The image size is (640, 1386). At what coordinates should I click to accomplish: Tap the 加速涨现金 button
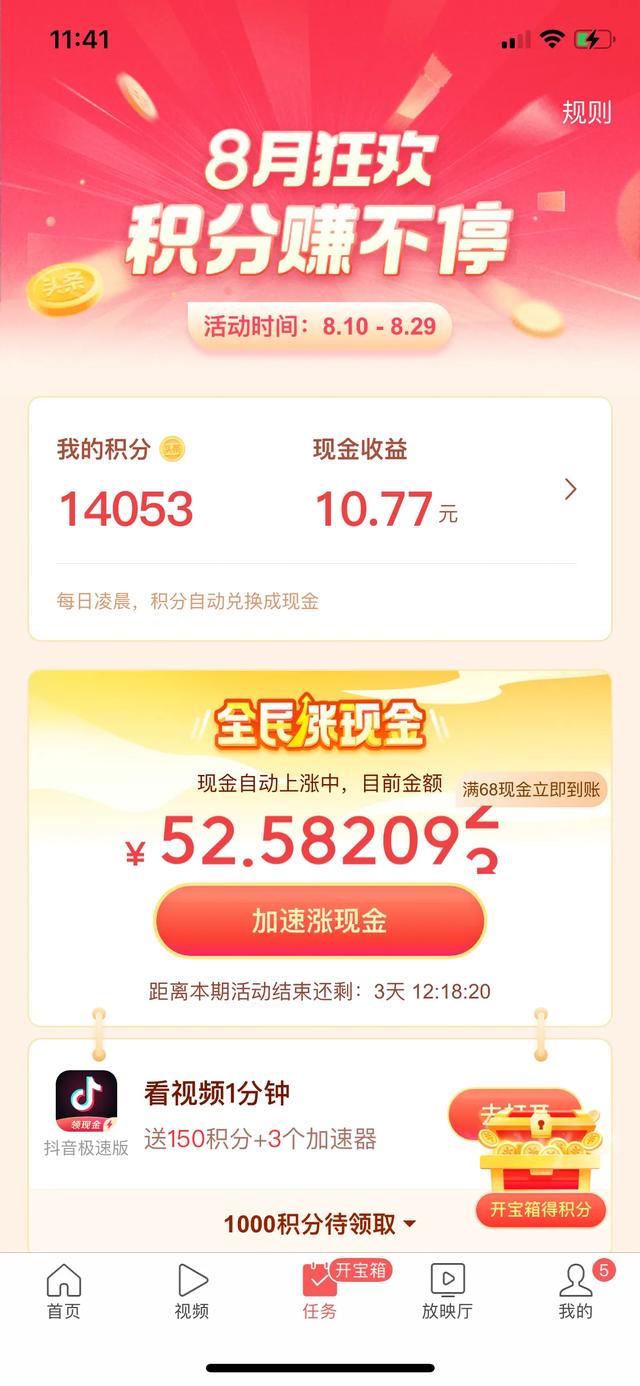point(320,921)
